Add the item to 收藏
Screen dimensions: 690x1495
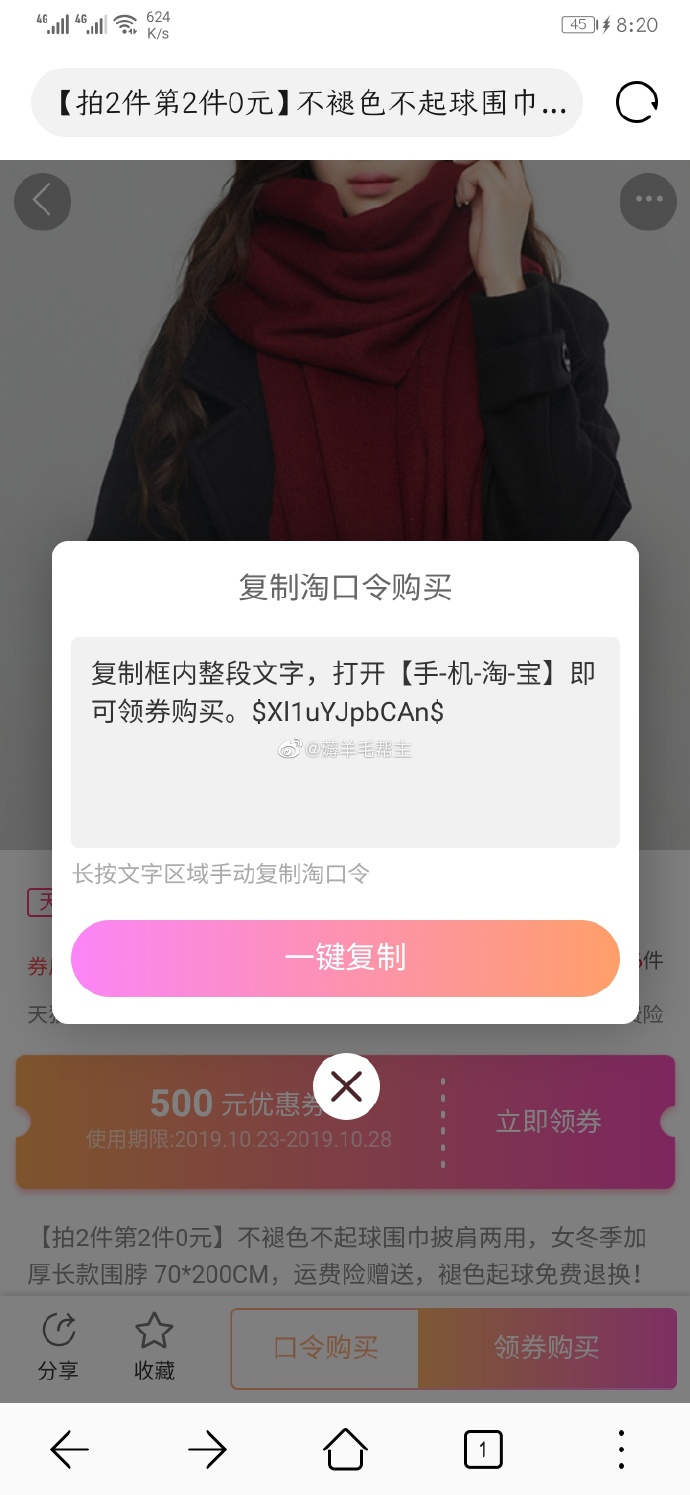tap(154, 1347)
